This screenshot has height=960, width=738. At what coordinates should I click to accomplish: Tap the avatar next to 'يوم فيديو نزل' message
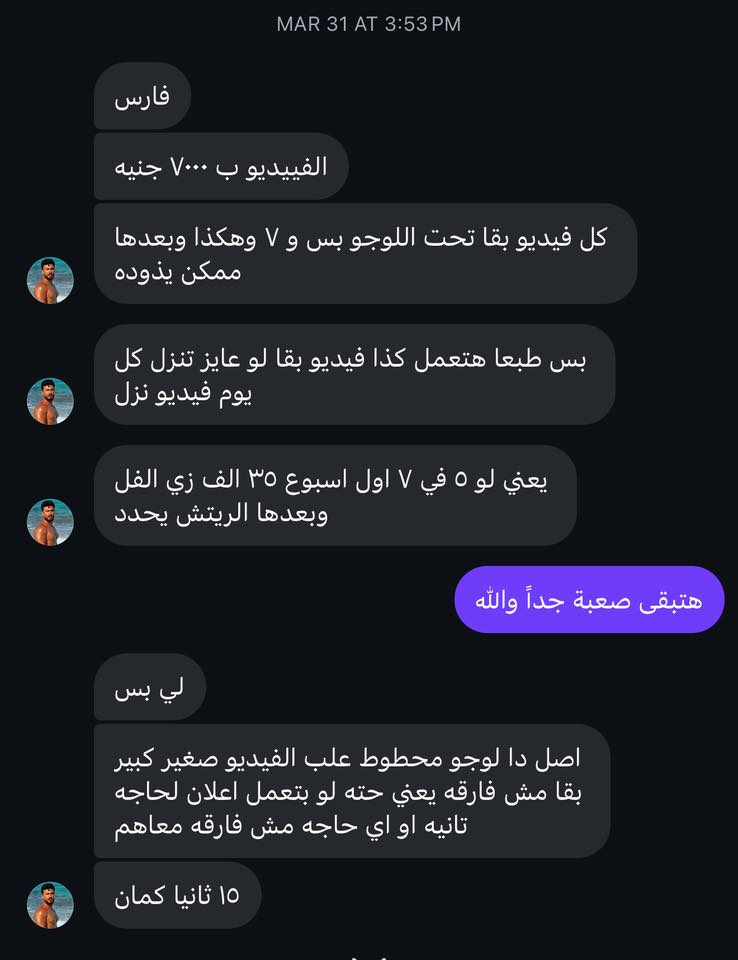point(50,401)
